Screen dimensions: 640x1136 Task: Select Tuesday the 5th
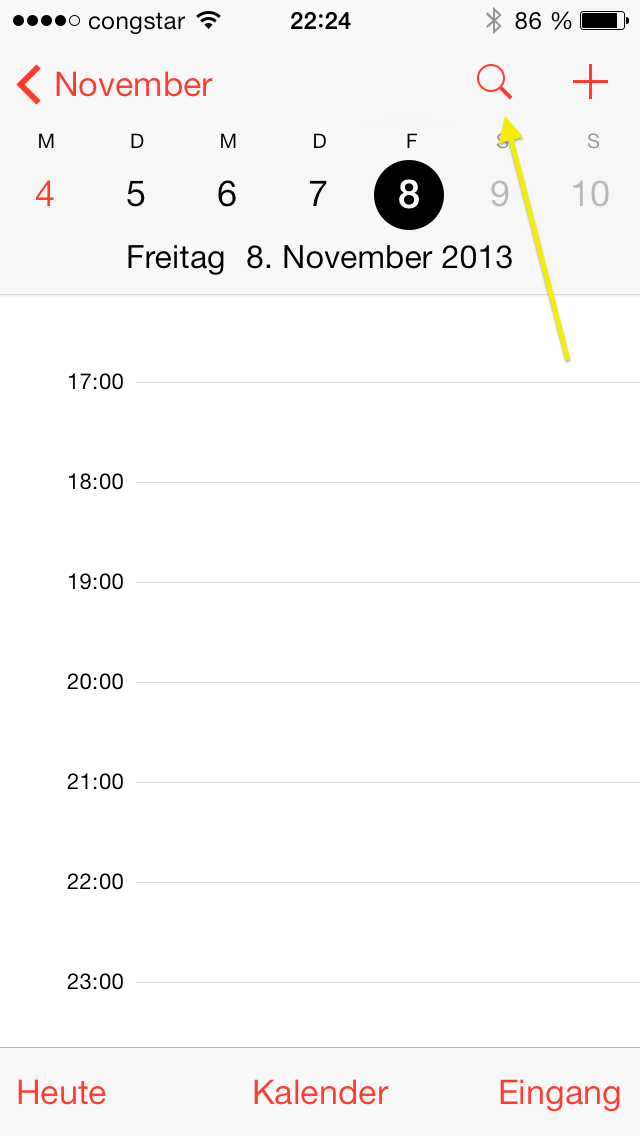point(136,194)
